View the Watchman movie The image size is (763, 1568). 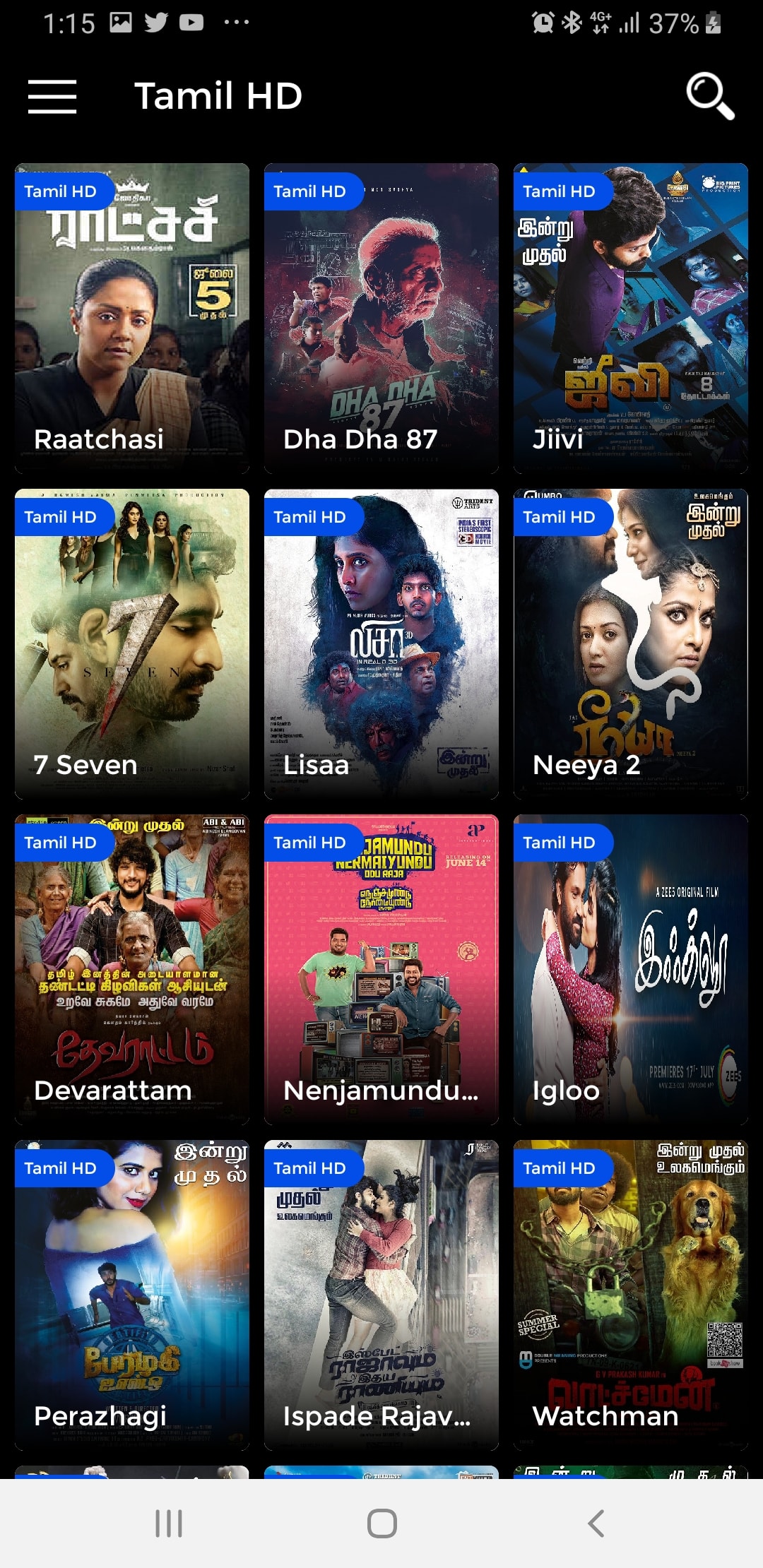click(x=631, y=1295)
